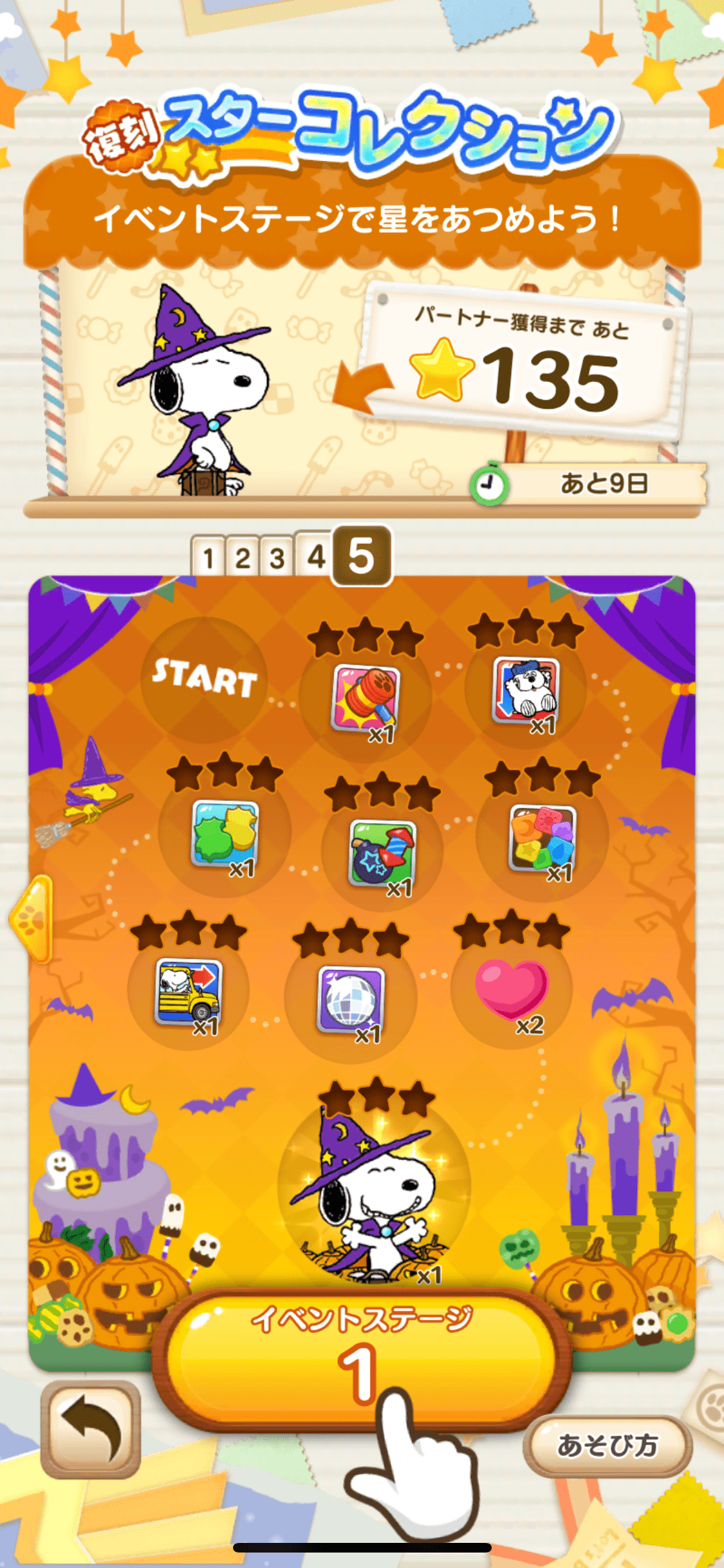Switch to page tab 3
Screen dimensions: 724x1568
277,558
